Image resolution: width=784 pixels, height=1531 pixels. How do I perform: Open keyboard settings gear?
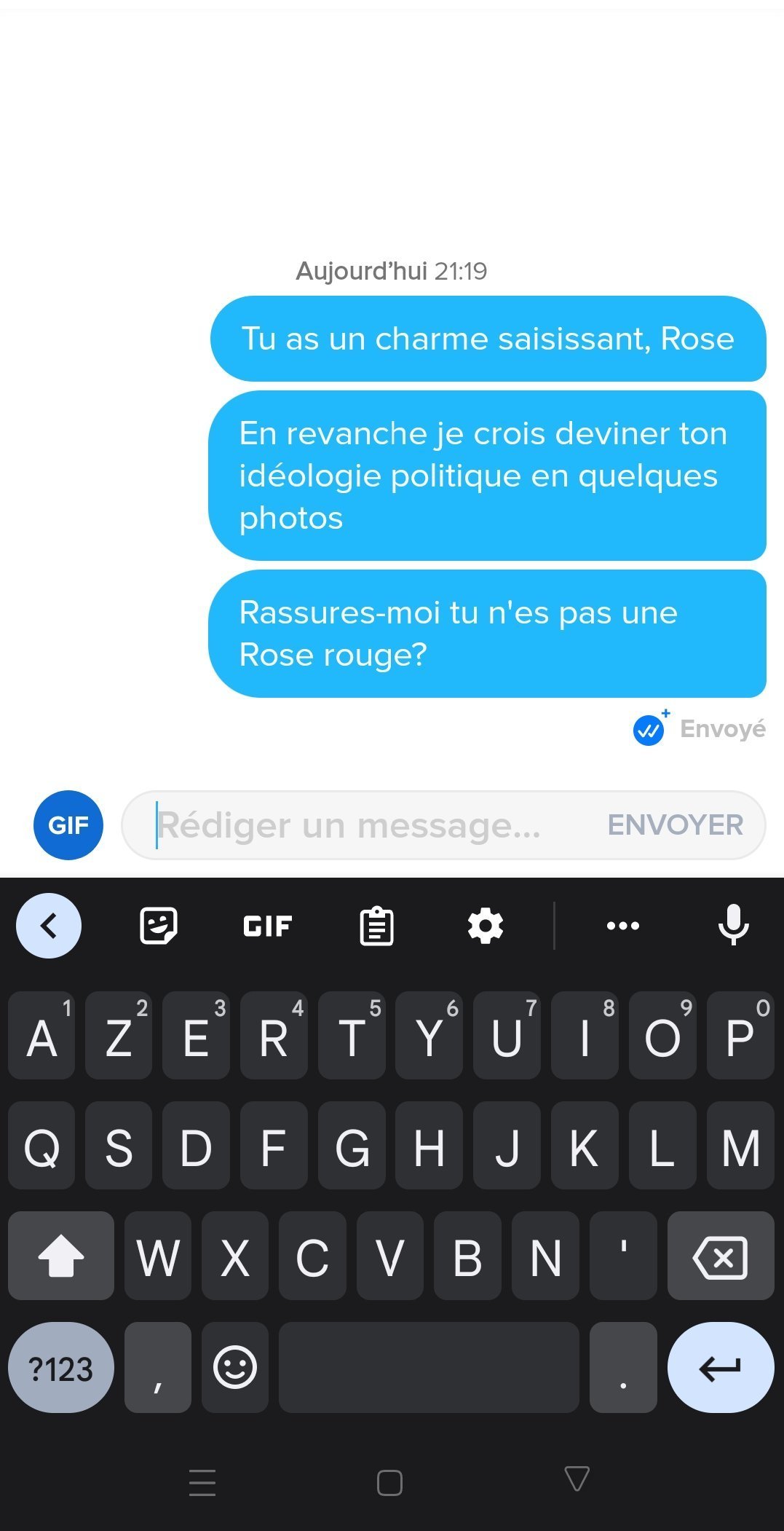[485, 926]
